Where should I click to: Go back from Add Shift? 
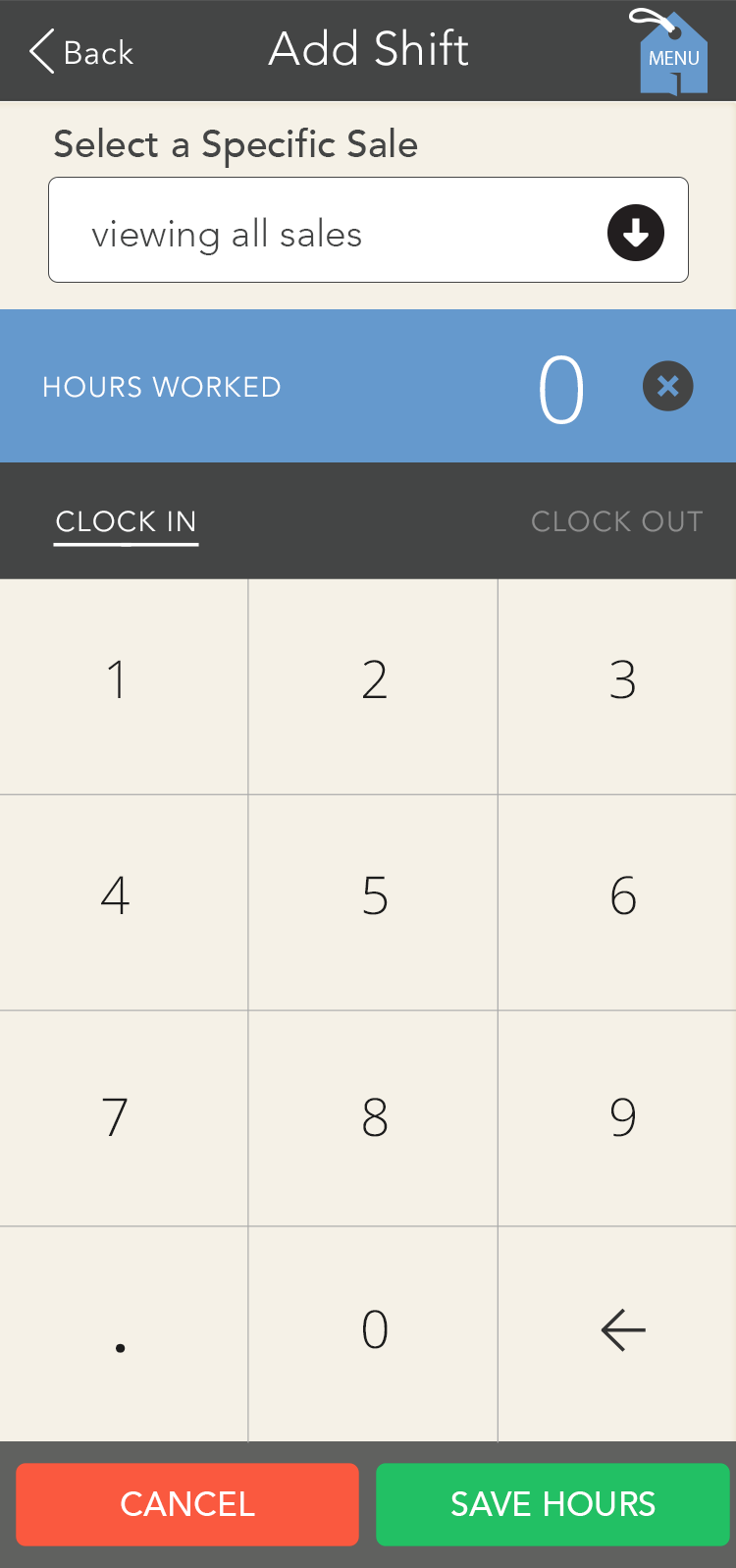coord(81,51)
